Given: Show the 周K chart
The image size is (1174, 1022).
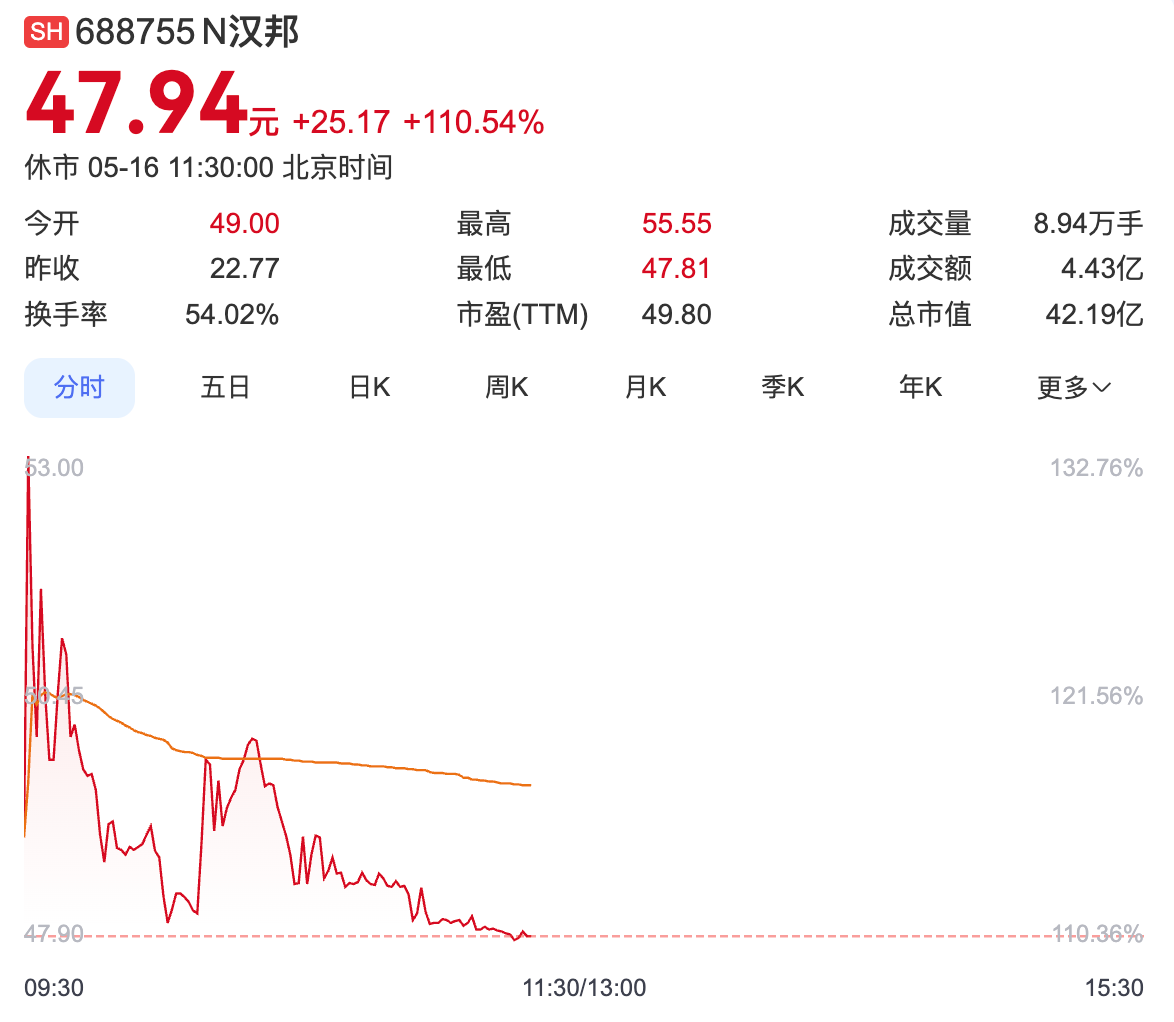Looking at the screenshot, I should pos(507,388).
